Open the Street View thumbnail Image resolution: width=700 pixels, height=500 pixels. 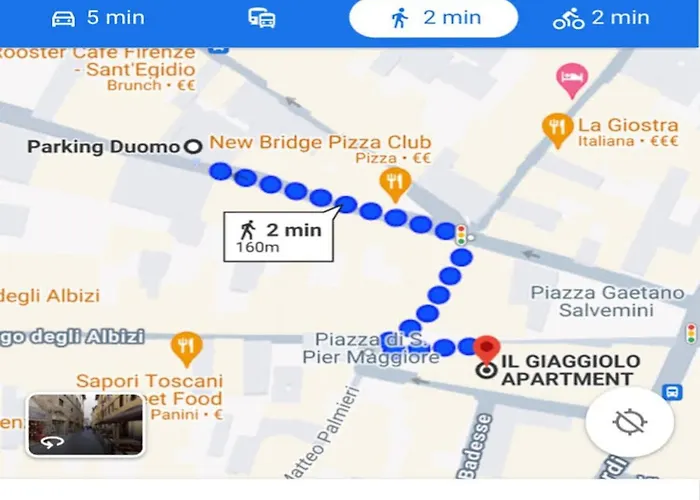86,425
